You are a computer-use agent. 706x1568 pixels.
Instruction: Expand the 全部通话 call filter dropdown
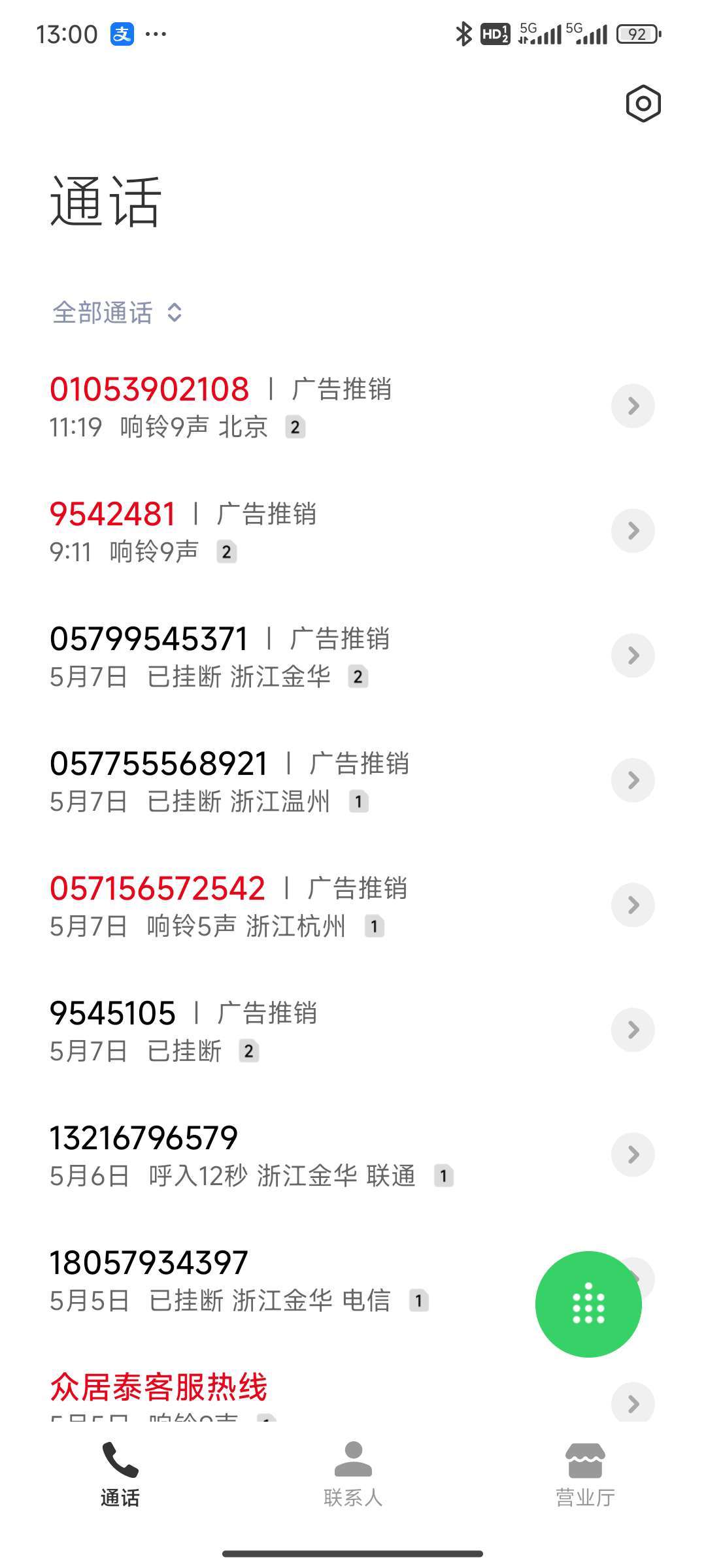point(118,312)
